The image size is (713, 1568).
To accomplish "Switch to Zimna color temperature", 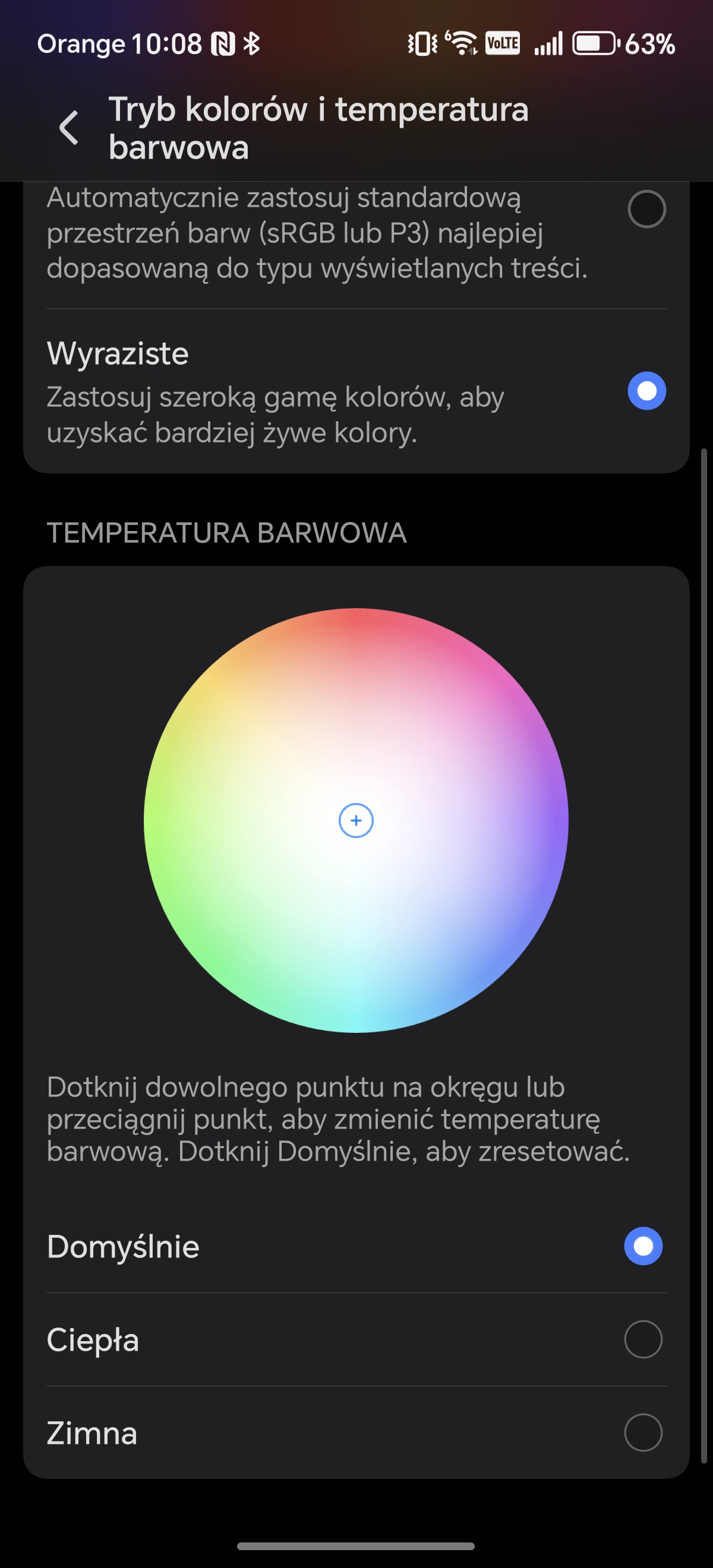I will point(643,1432).
